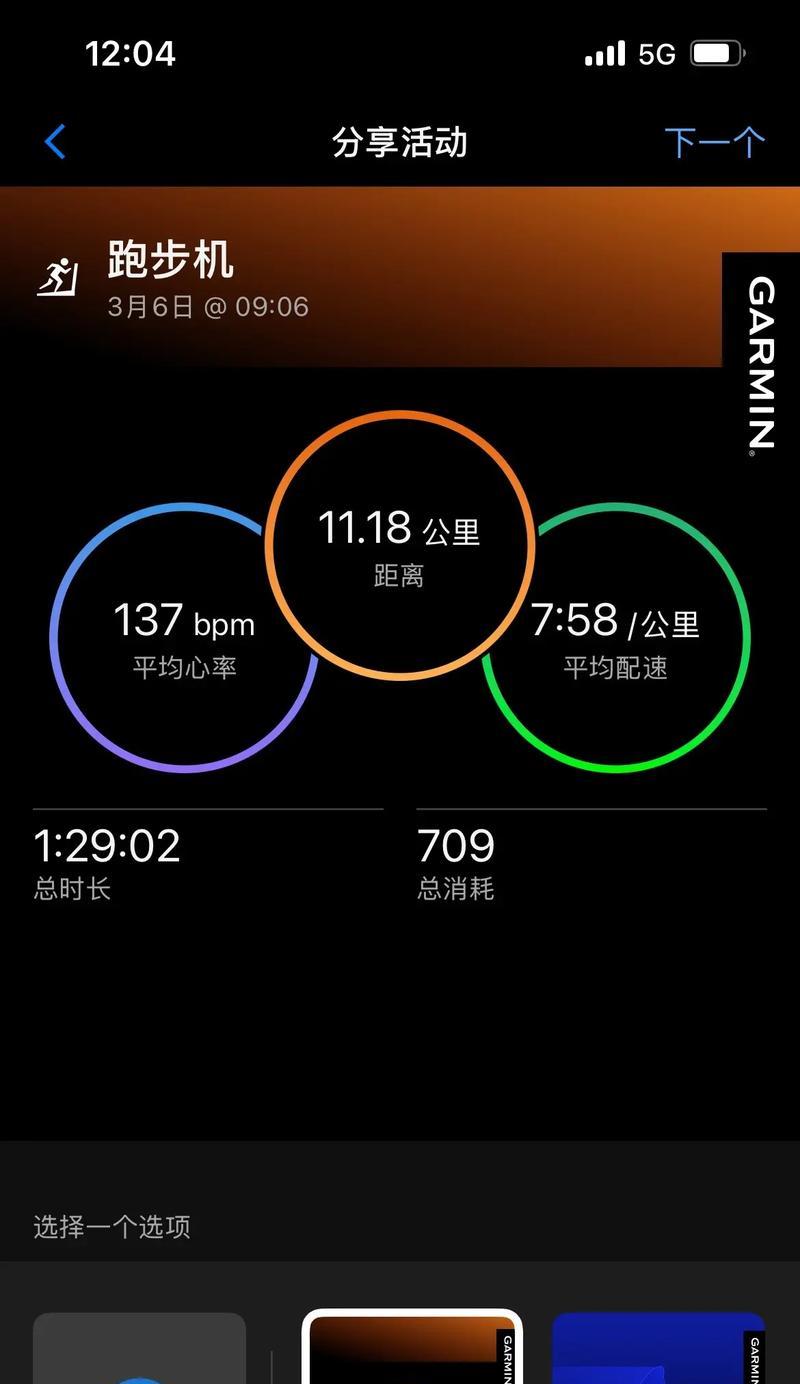Tap 下一个 to continue

(715, 142)
